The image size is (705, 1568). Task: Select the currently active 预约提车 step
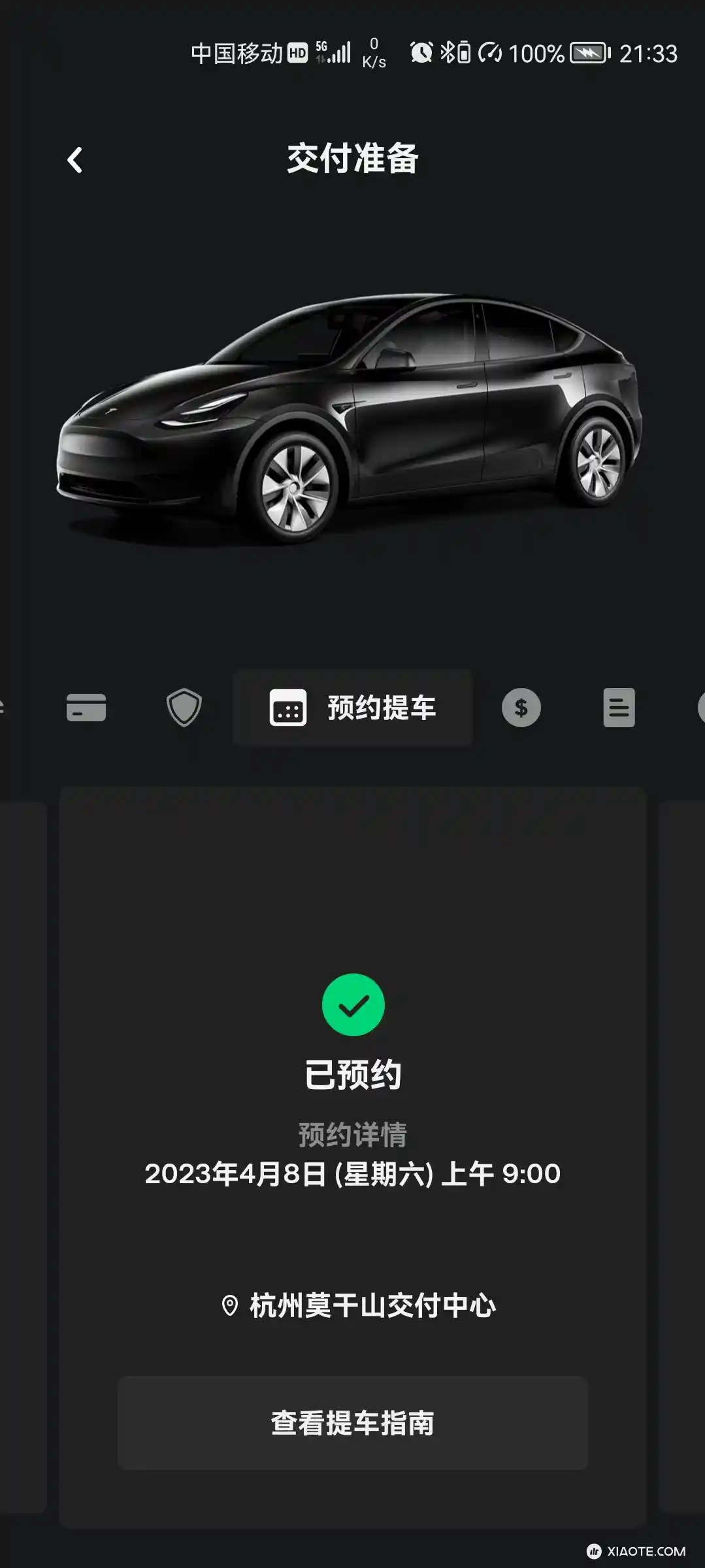click(352, 708)
